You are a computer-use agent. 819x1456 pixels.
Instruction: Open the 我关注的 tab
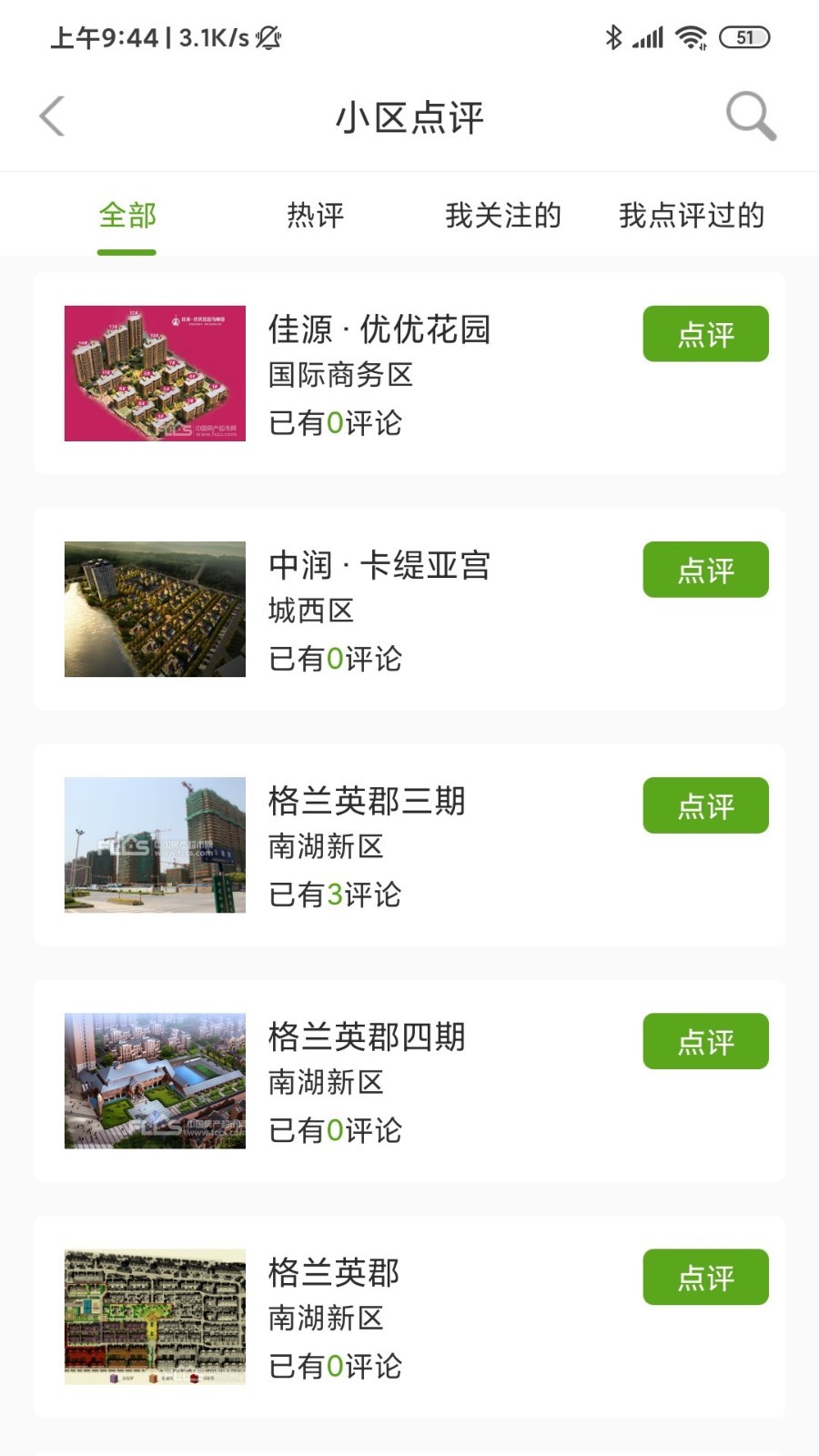[x=503, y=215]
